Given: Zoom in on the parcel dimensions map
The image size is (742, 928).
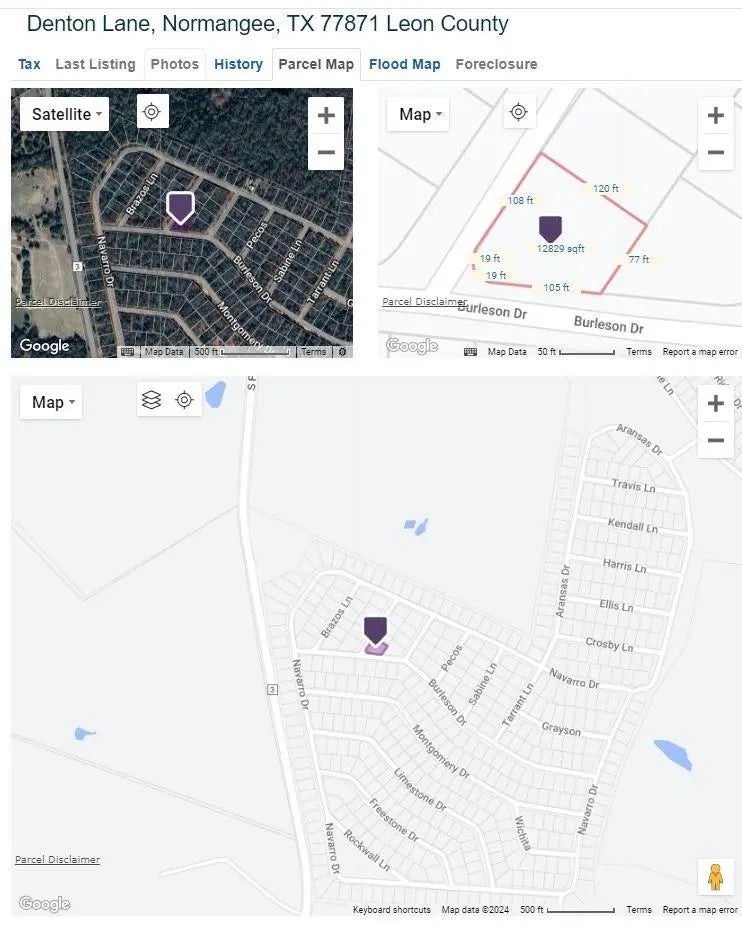Looking at the screenshot, I should (x=715, y=115).
